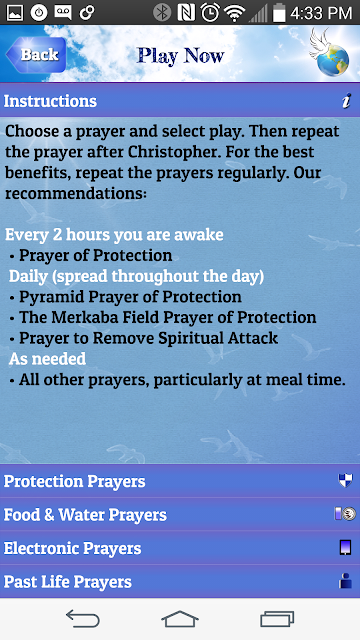Tap the system home button
This screenshot has height=640, width=360.
tap(180, 619)
